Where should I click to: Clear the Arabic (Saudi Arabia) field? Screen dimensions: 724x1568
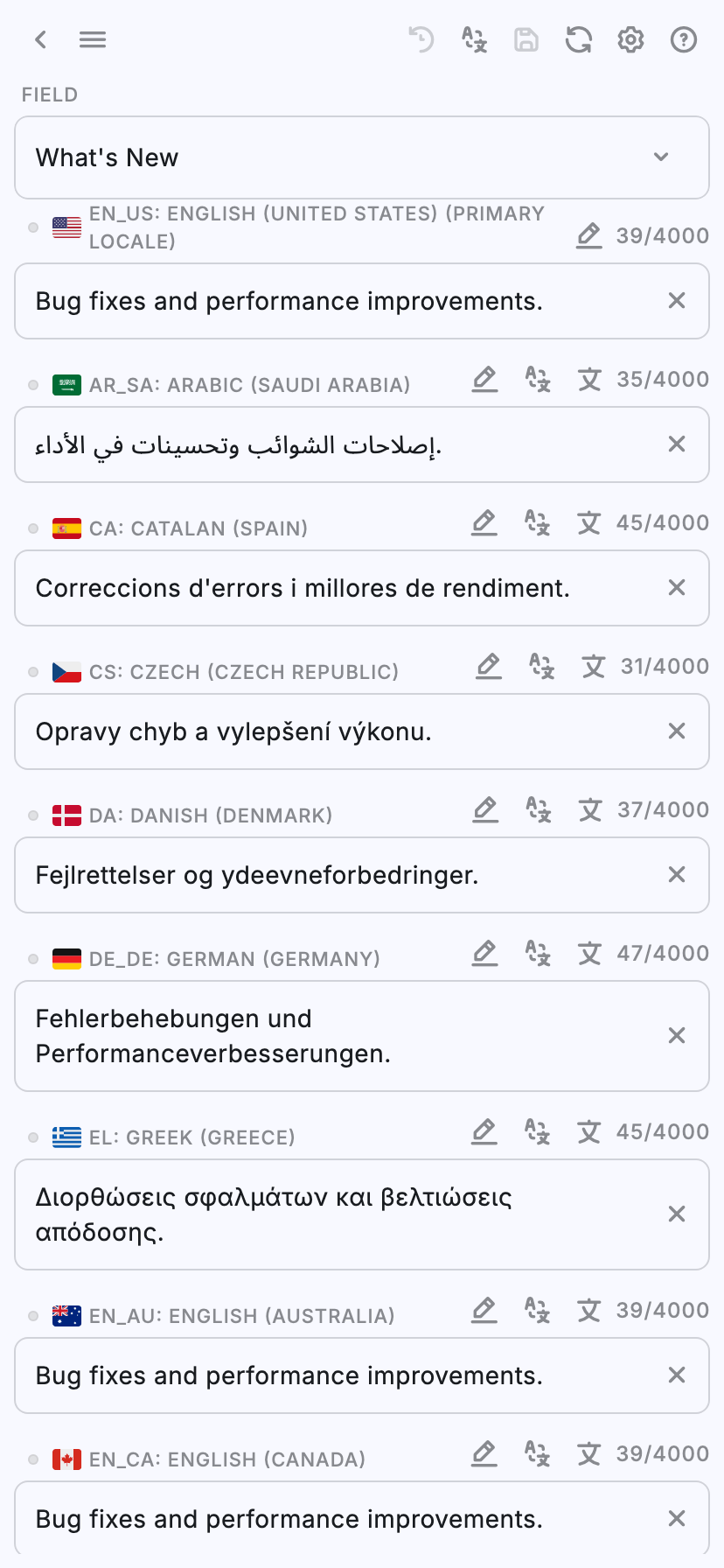pos(676,444)
